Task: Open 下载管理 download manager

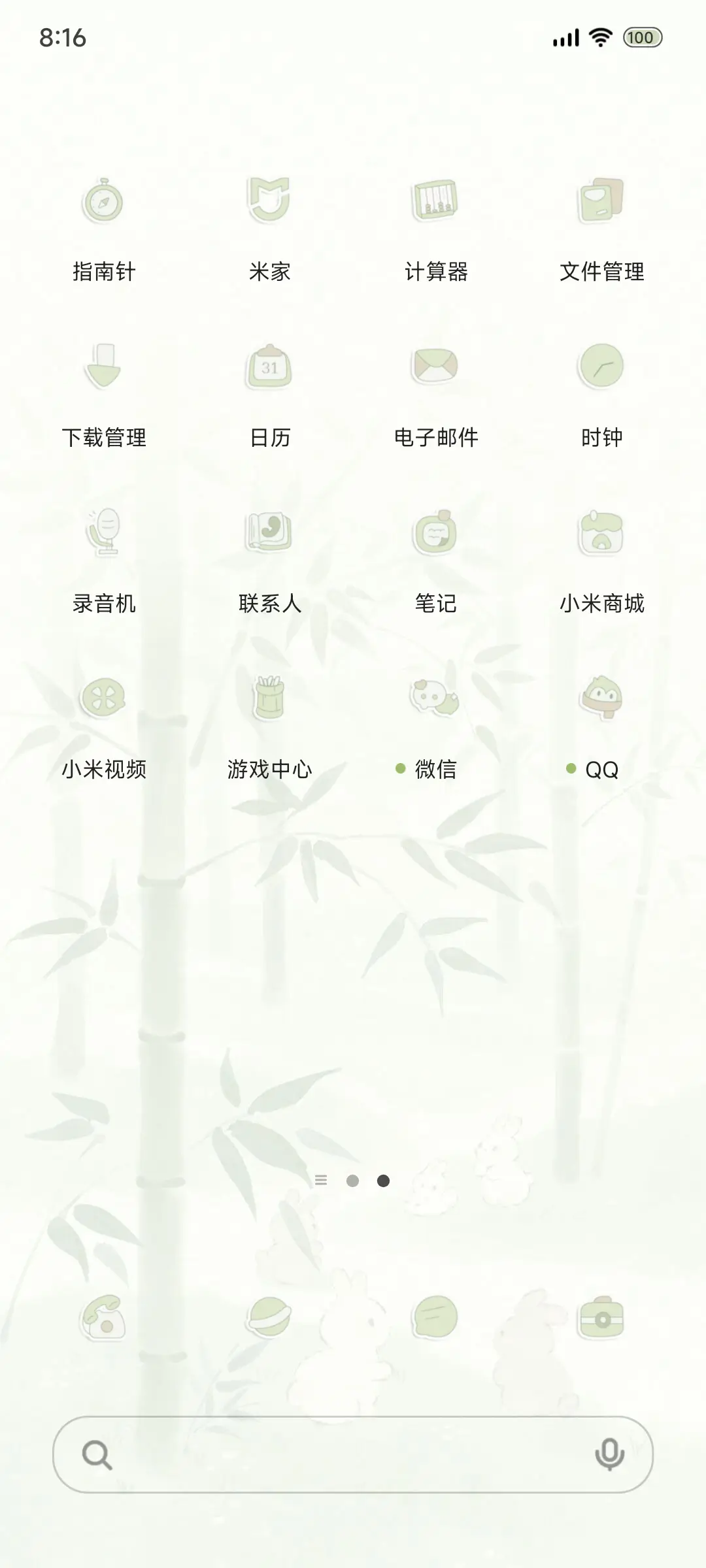Action: pos(103,369)
